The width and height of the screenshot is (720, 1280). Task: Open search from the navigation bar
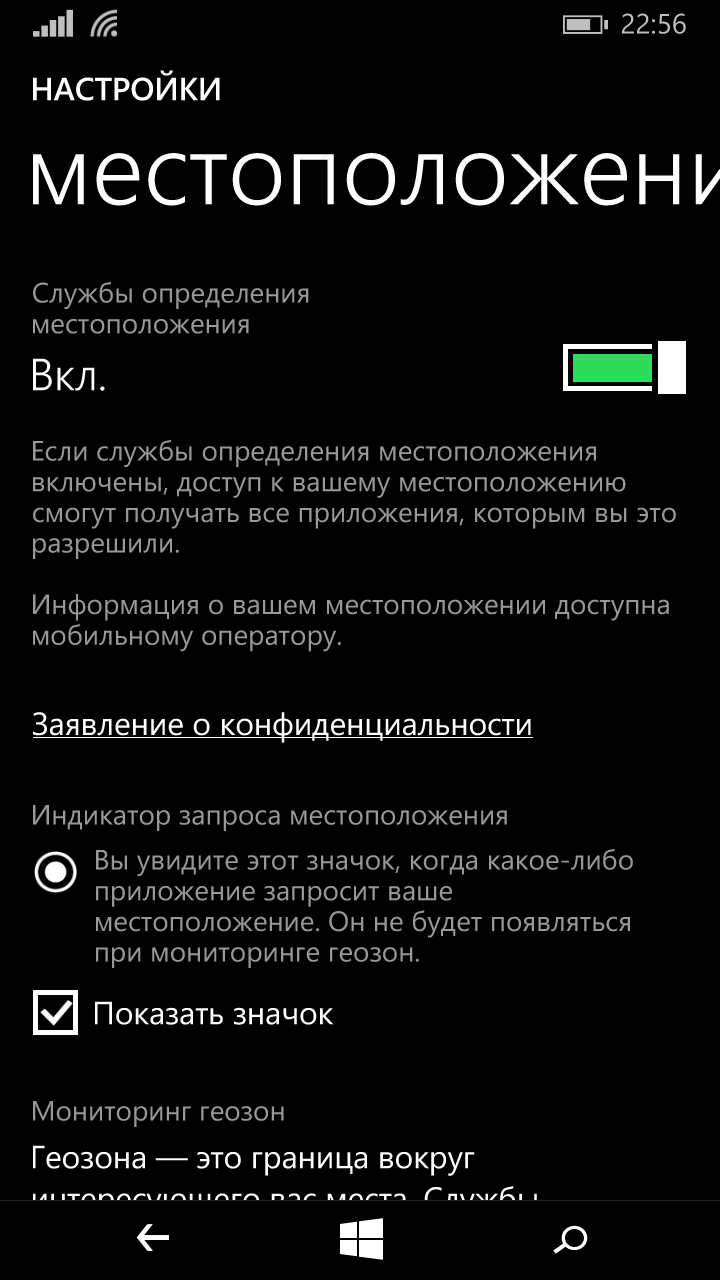(x=570, y=1239)
